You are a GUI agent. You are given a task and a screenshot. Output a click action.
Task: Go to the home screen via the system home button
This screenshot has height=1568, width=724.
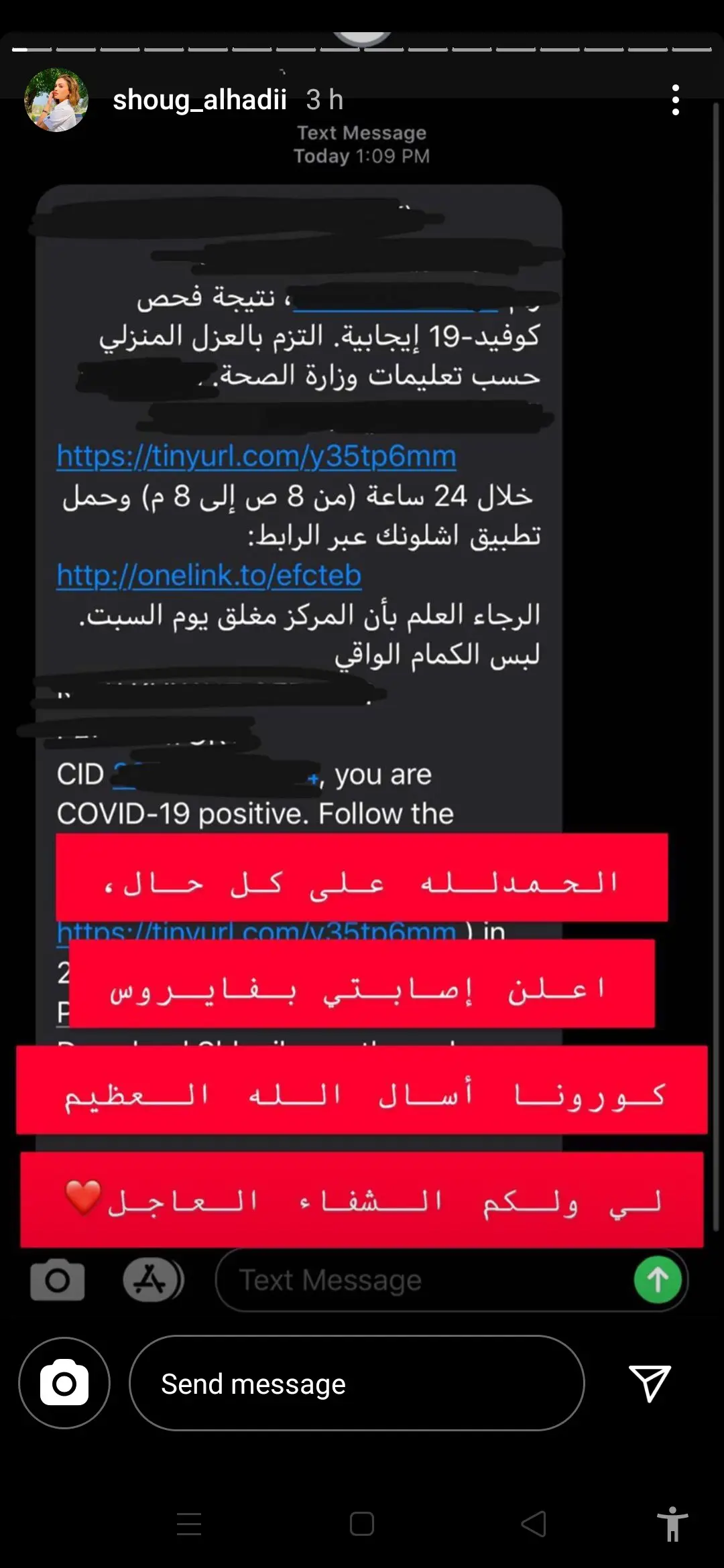tap(361, 1524)
